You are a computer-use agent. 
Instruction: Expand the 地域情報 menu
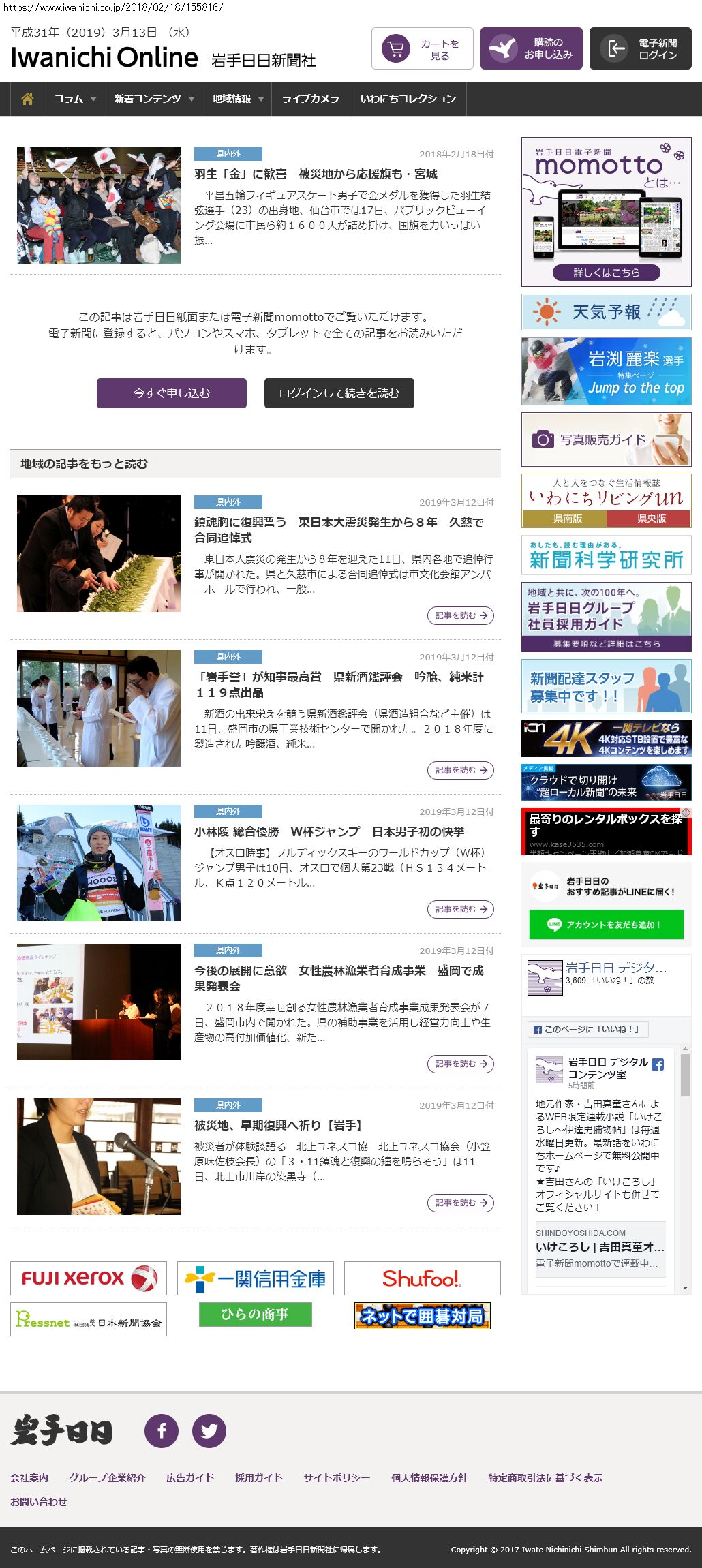[x=236, y=99]
